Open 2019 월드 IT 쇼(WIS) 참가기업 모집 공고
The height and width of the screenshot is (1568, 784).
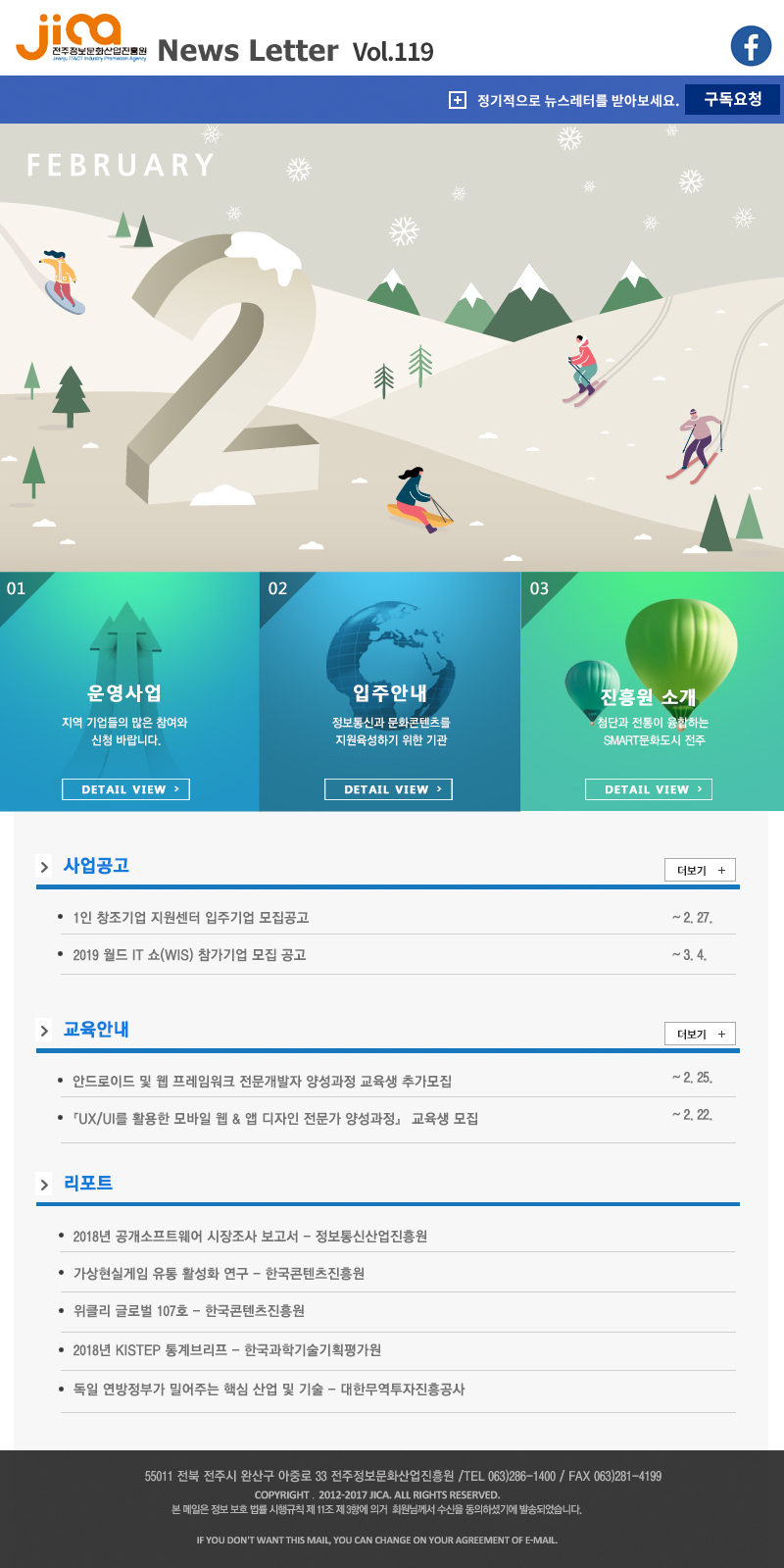tap(189, 955)
